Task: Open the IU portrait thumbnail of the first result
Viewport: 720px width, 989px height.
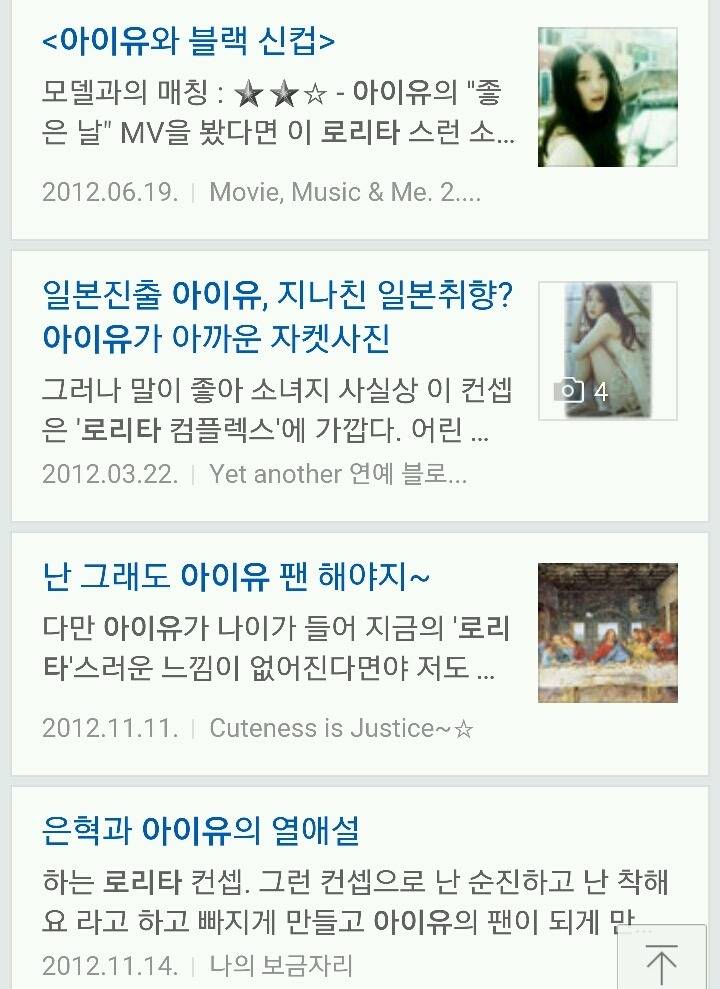Action: pyautogui.click(x=606, y=95)
